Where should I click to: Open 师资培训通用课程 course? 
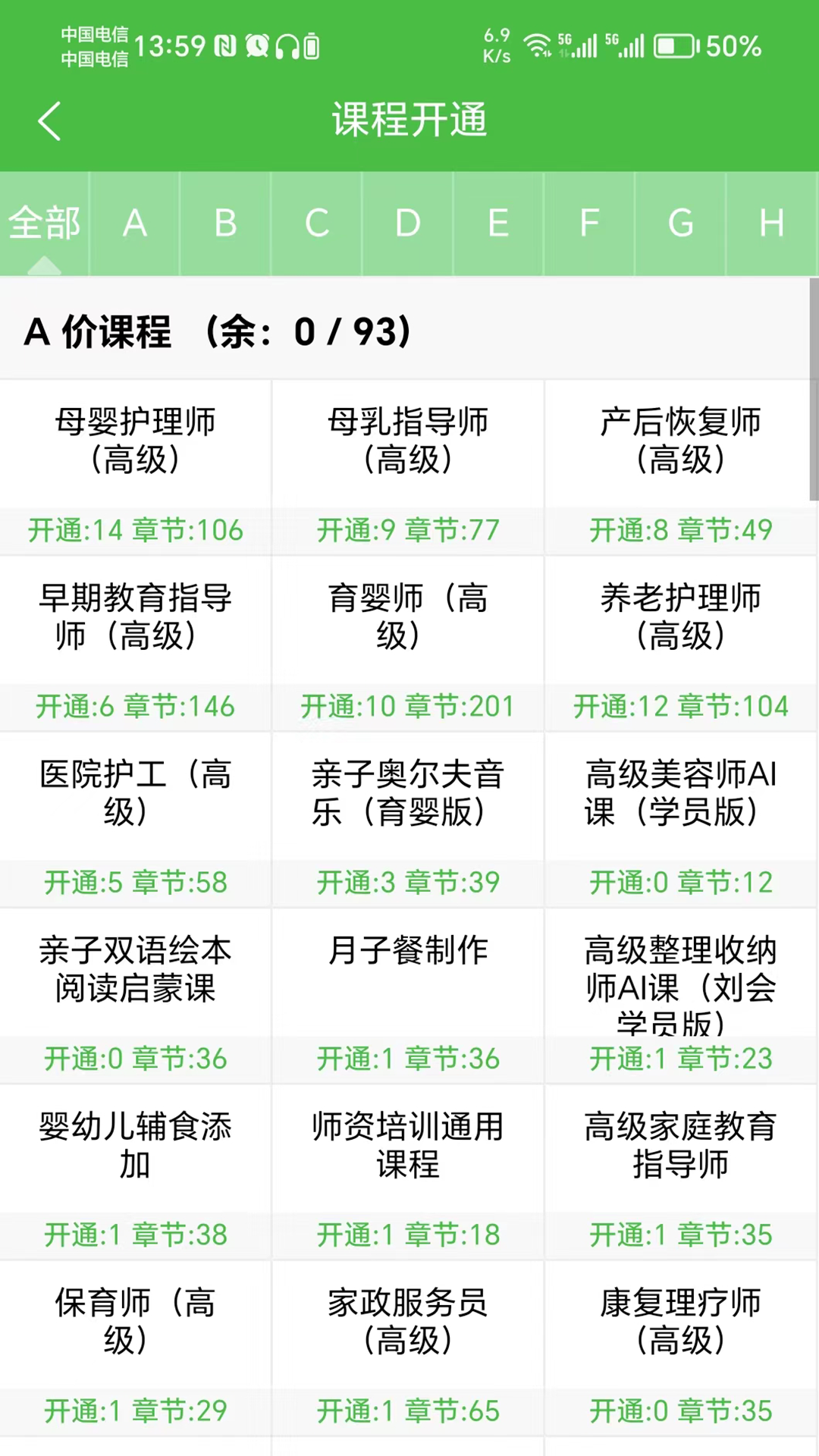tap(408, 1146)
